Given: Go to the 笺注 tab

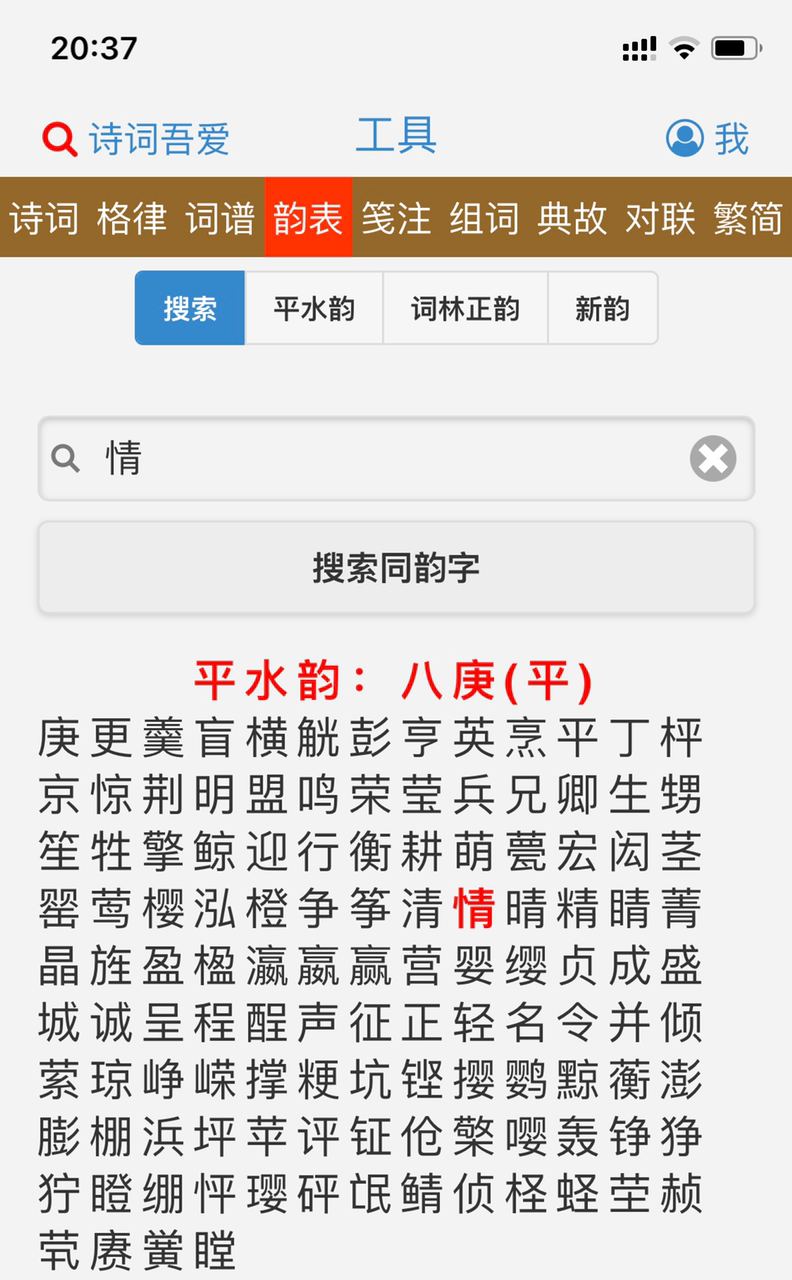Looking at the screenshot, I should pos(396,218).
